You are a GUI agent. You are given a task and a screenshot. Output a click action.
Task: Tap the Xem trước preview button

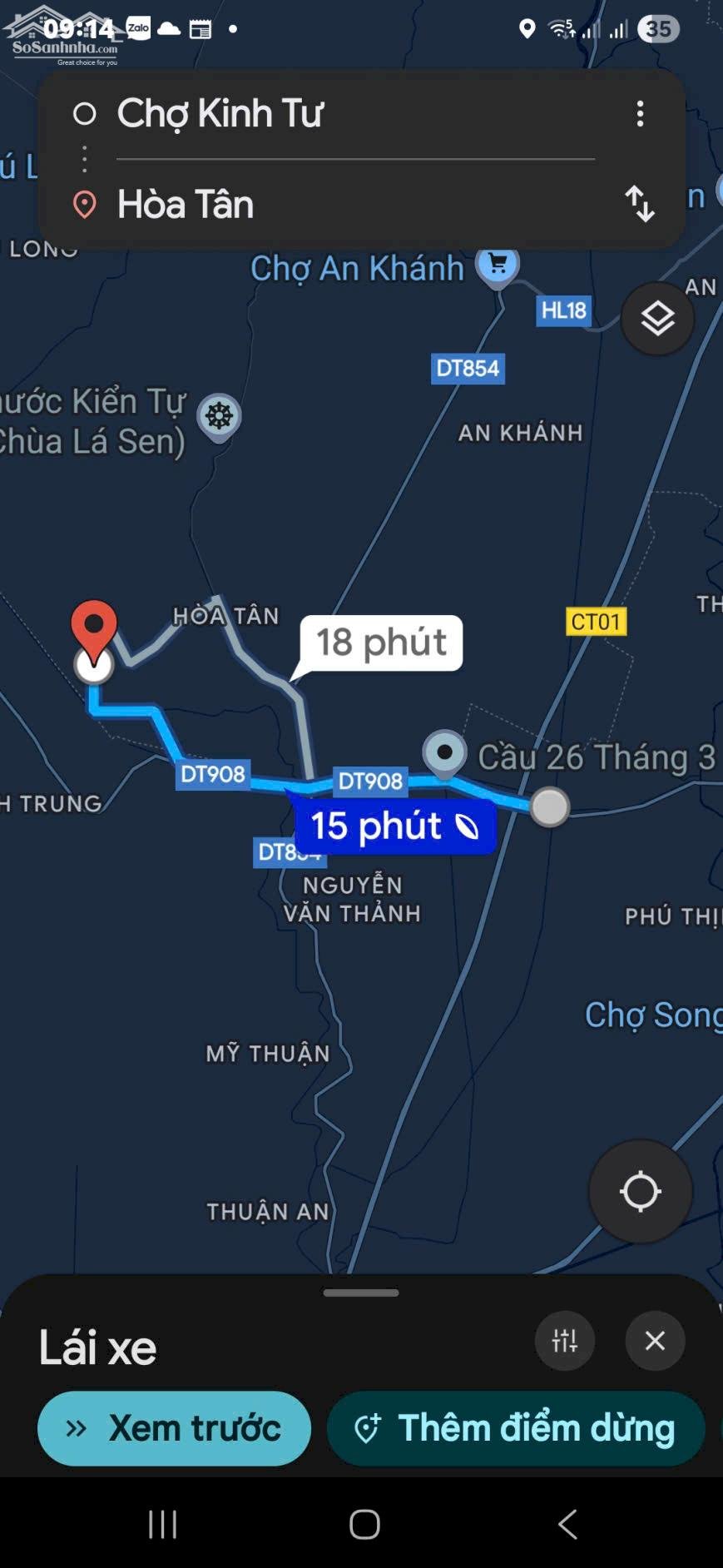click(x=173, y=1428)
